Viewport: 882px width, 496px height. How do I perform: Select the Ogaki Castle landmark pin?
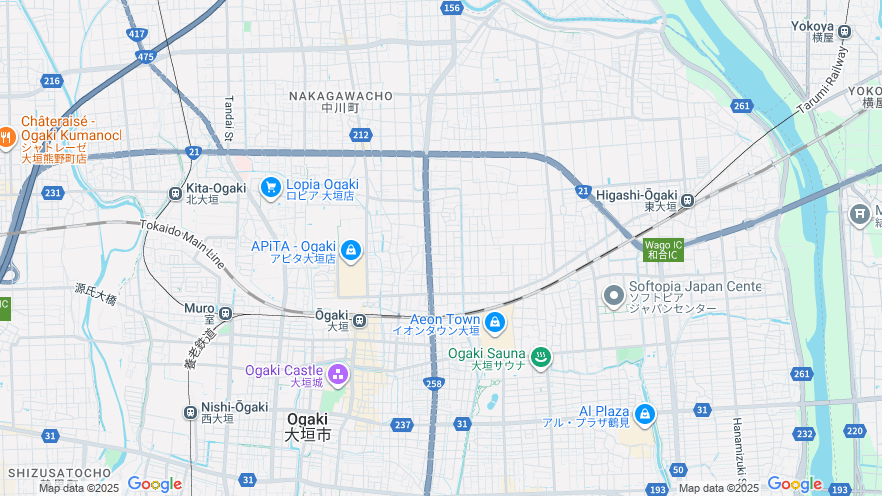[338, 375]
